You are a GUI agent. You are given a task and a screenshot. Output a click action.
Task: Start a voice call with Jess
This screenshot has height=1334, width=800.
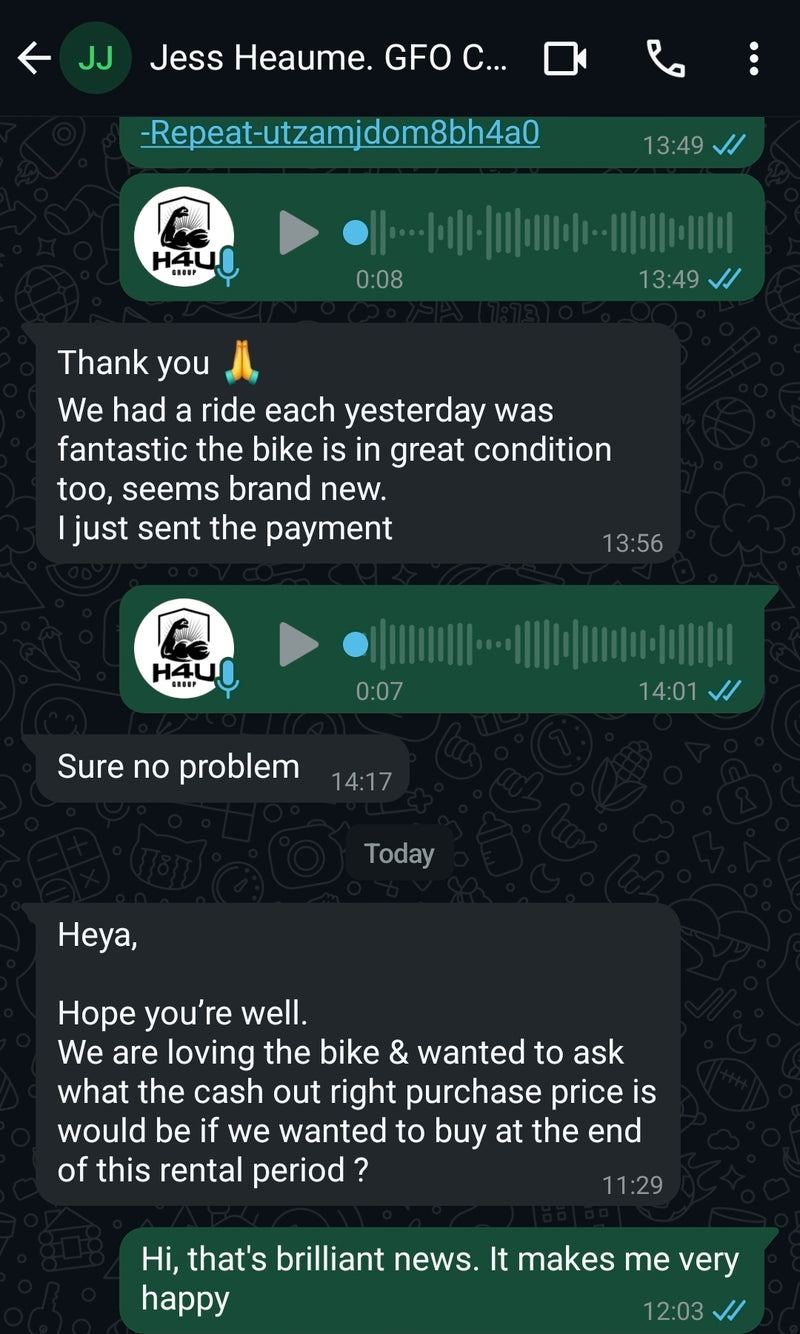click(x=666, y=60)
